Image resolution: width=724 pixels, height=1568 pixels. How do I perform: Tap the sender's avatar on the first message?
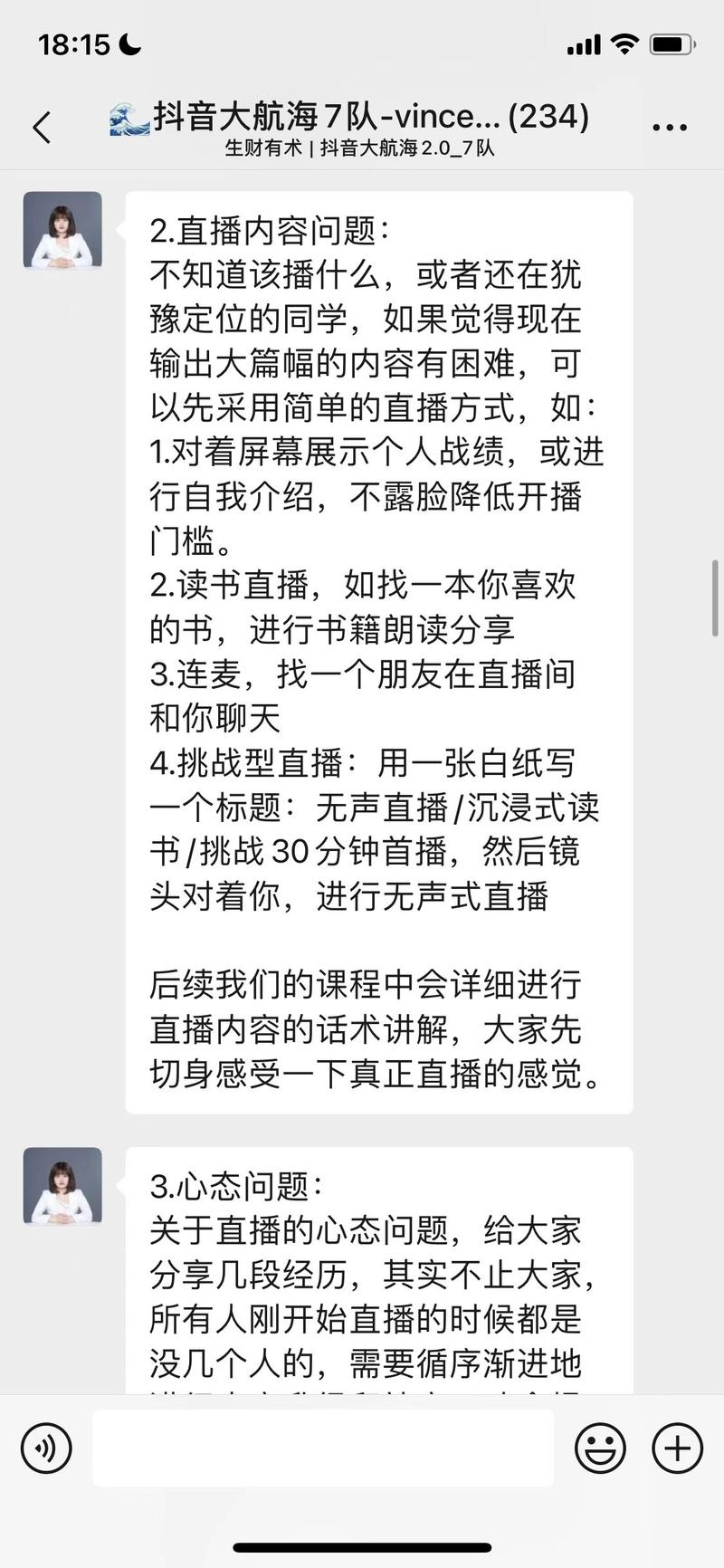62,230
